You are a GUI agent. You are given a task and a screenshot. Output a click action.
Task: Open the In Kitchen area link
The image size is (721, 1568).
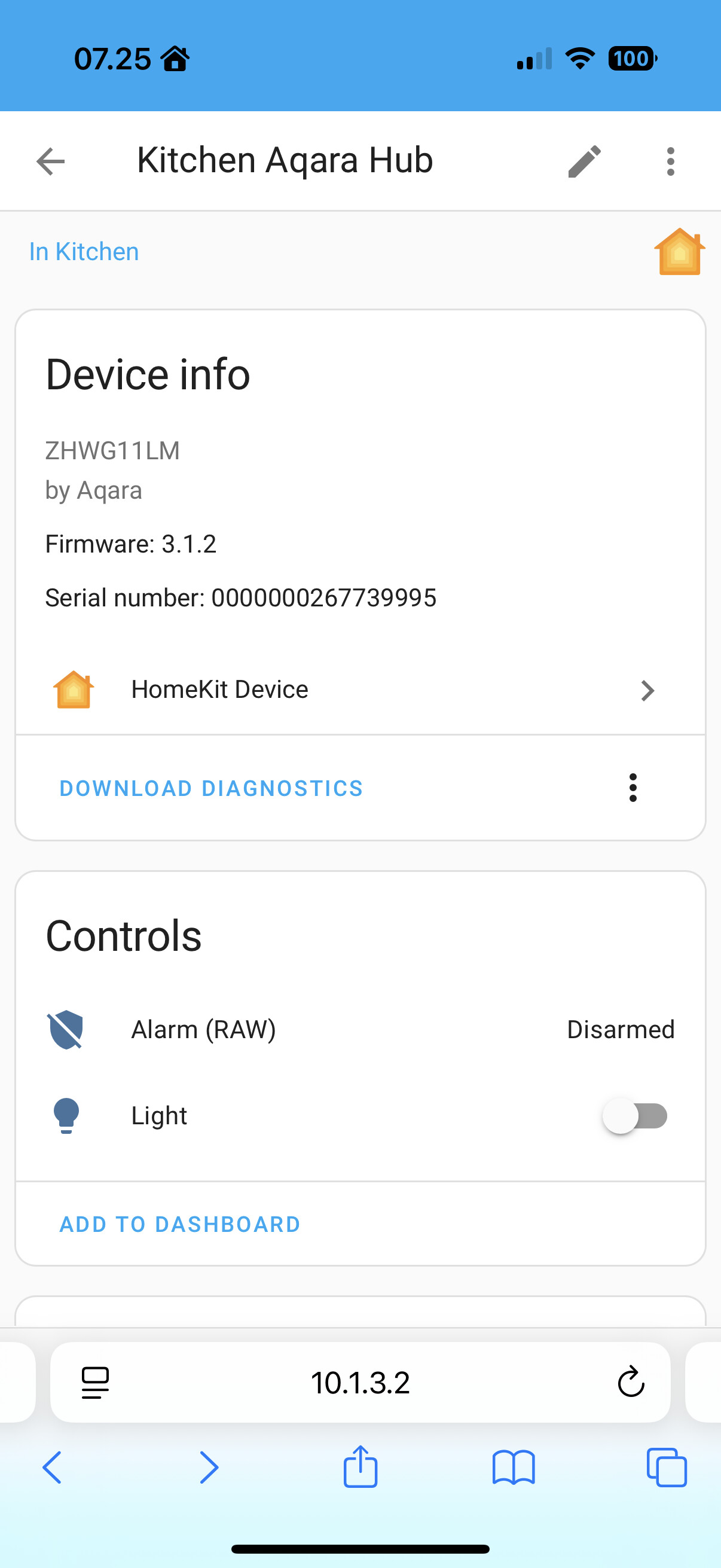click(x=84, y=251)
